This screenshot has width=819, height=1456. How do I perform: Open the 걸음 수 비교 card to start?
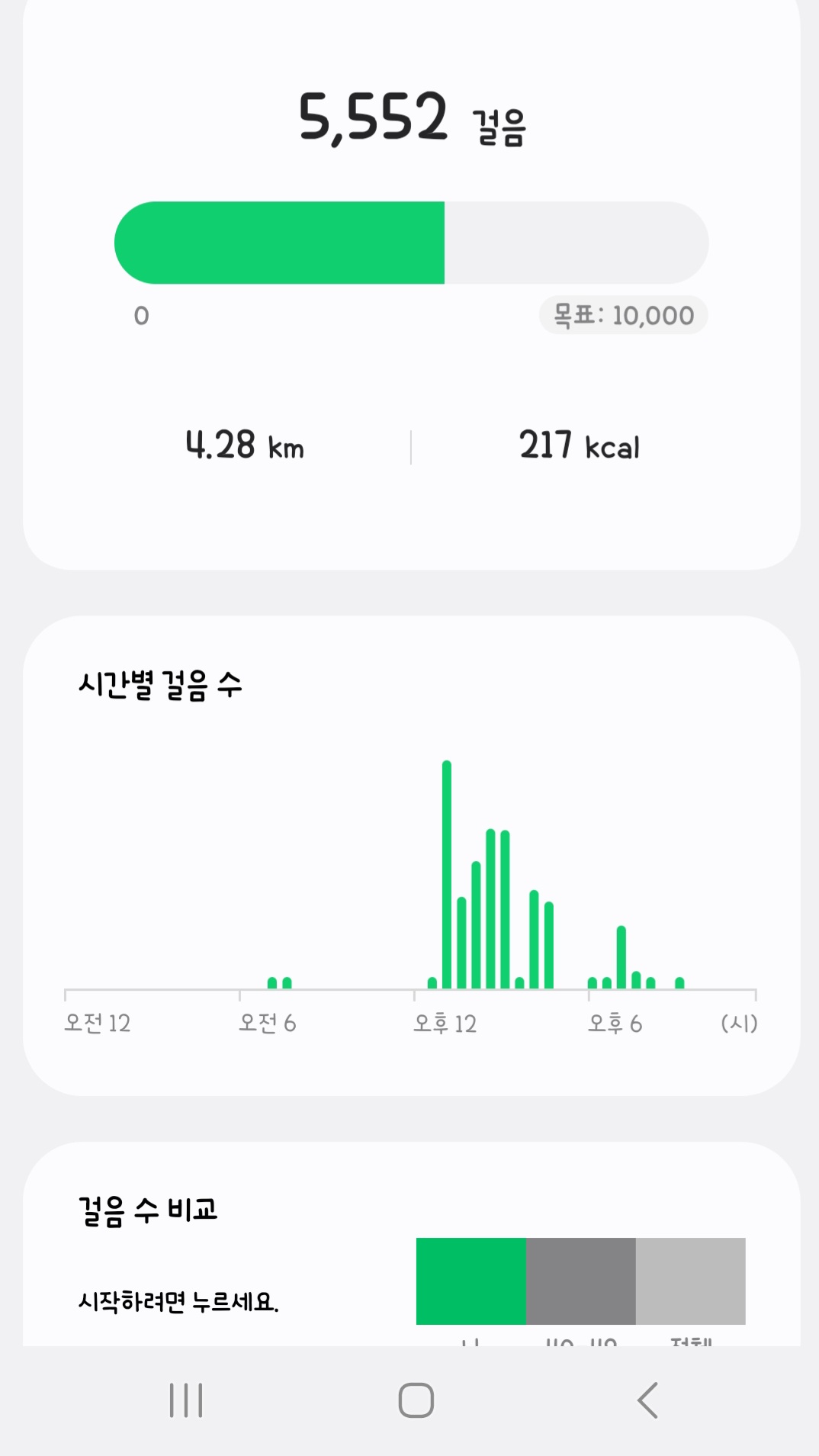coord(178,1300)
